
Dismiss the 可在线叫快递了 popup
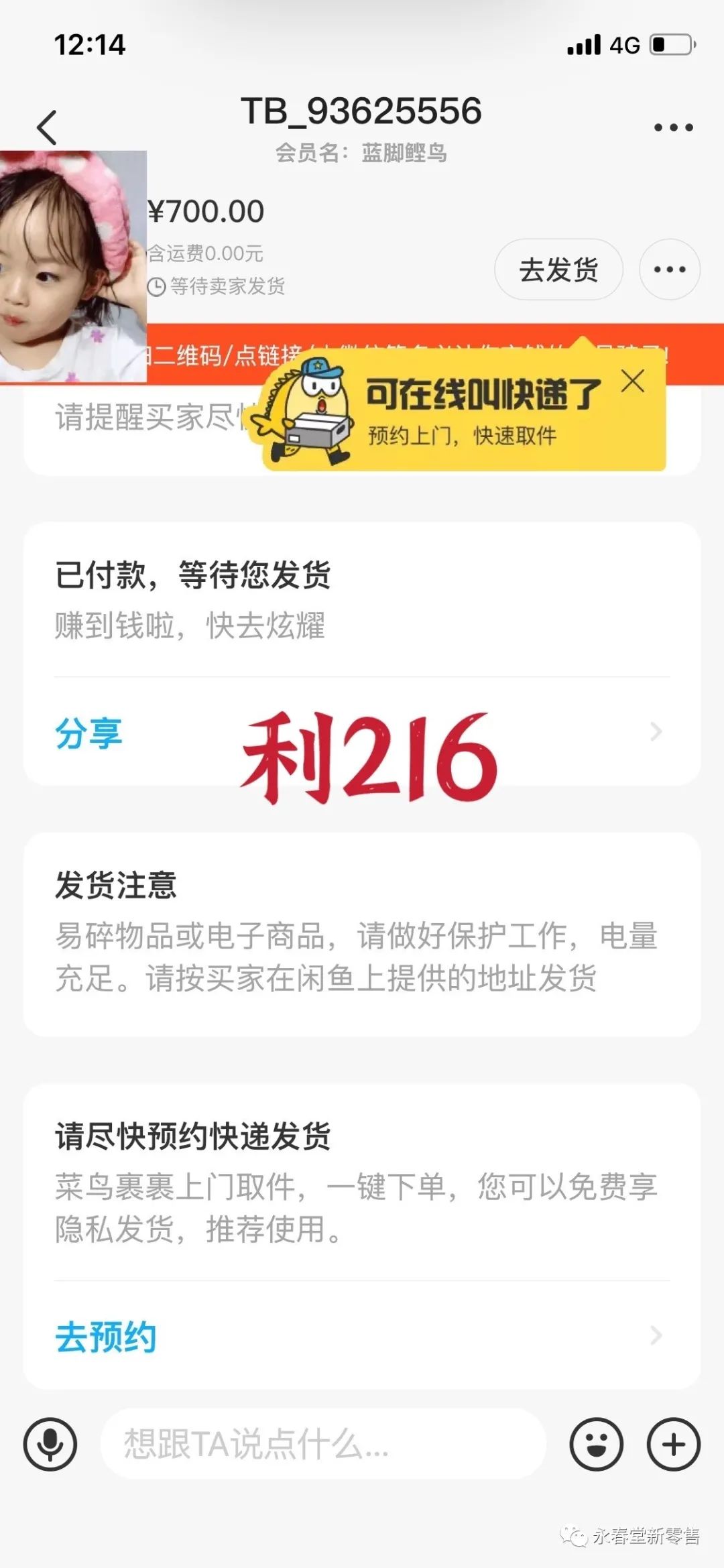(632, 381)
